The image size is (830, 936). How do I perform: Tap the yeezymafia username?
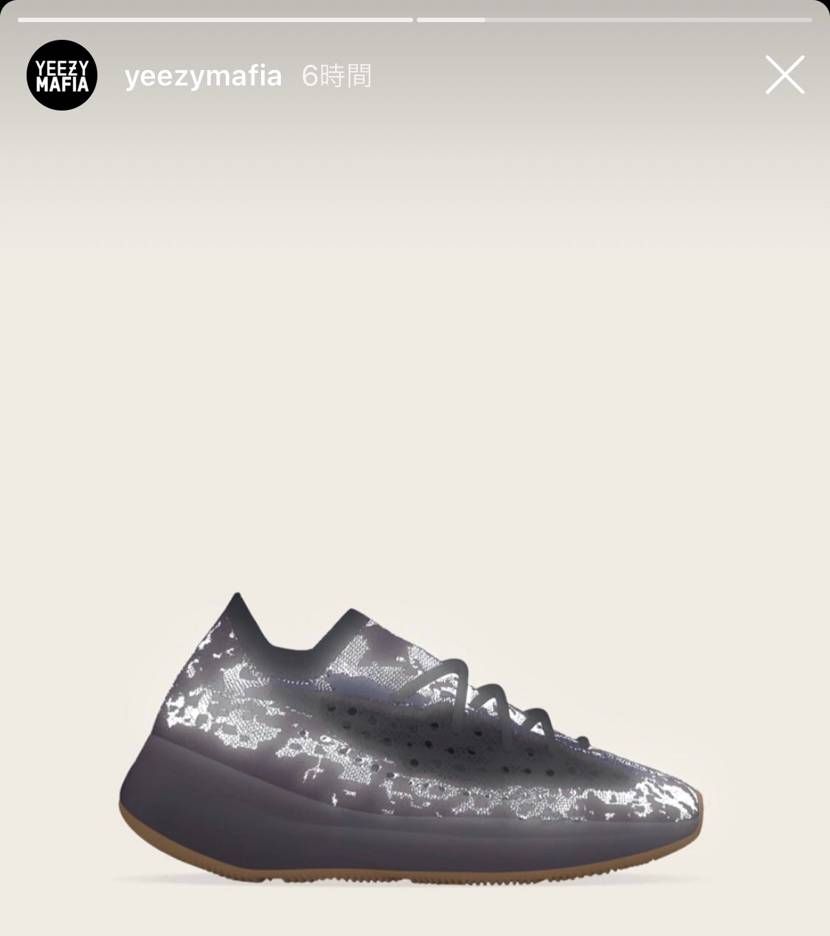pyautogui.click(x=203, y=76)
